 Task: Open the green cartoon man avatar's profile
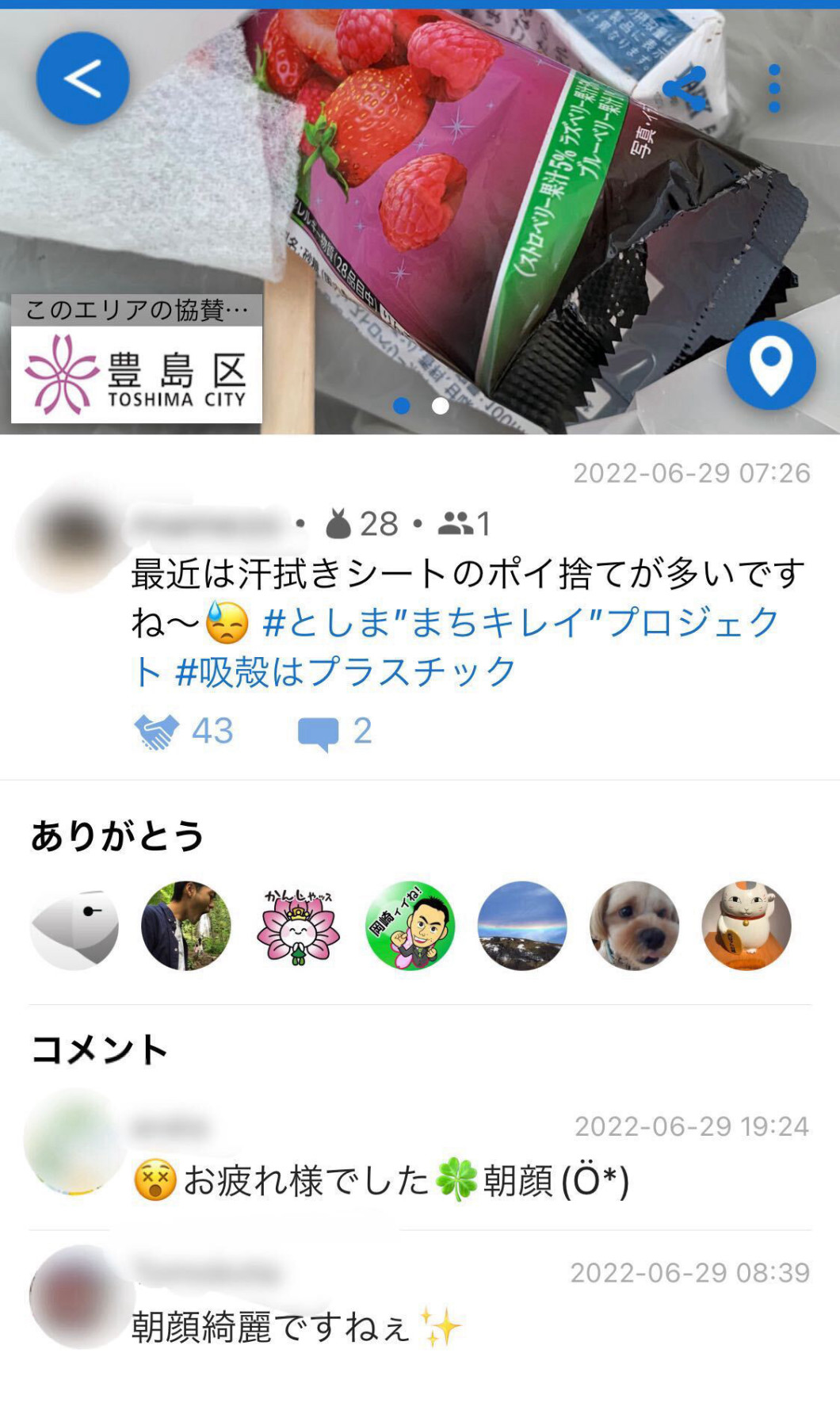click(410, 926)
